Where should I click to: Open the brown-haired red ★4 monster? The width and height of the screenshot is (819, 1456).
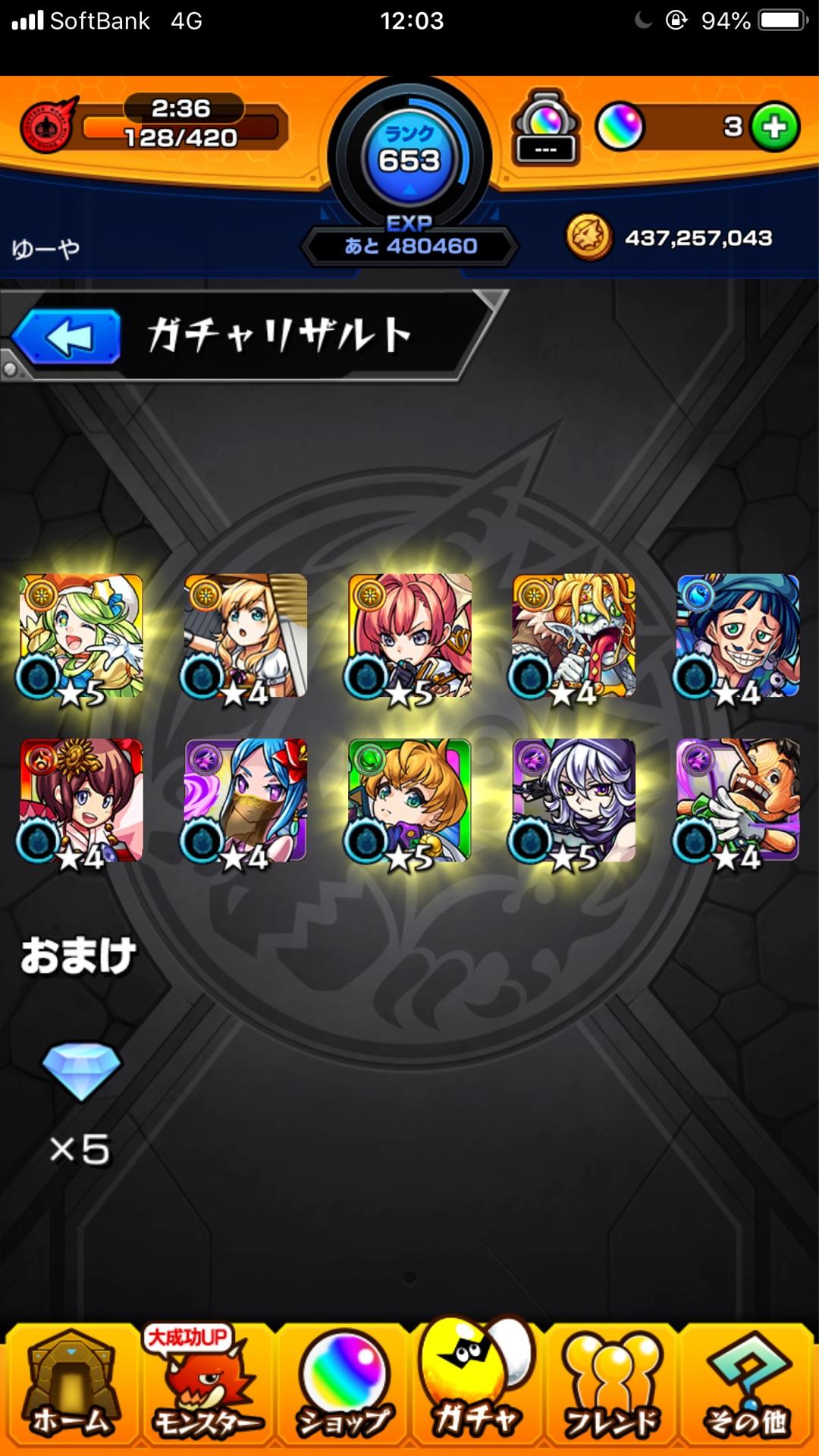81,800
